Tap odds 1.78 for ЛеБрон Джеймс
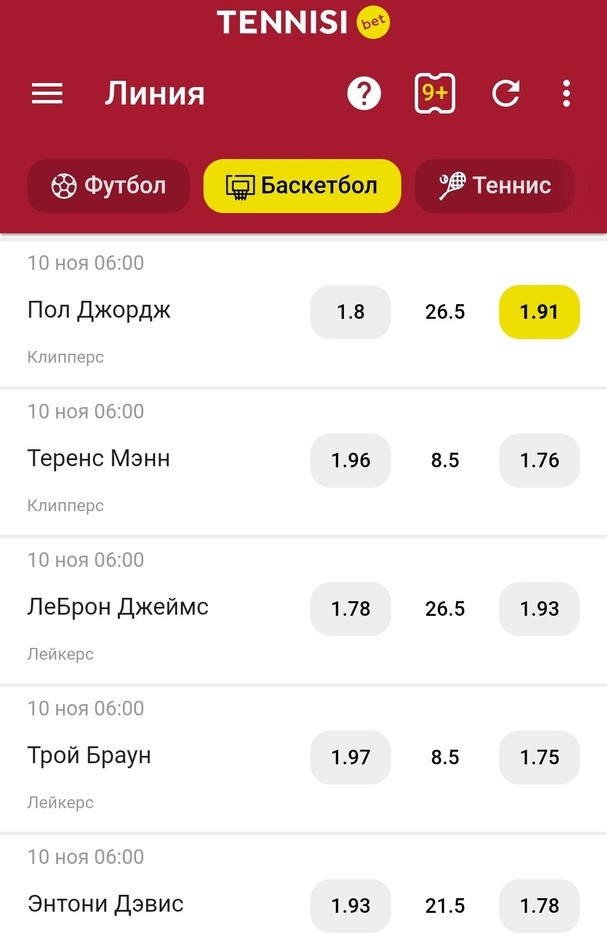Image resolution: width=607 pixels, height=937 pixels. pyautogui.click(x=350, y=608)
